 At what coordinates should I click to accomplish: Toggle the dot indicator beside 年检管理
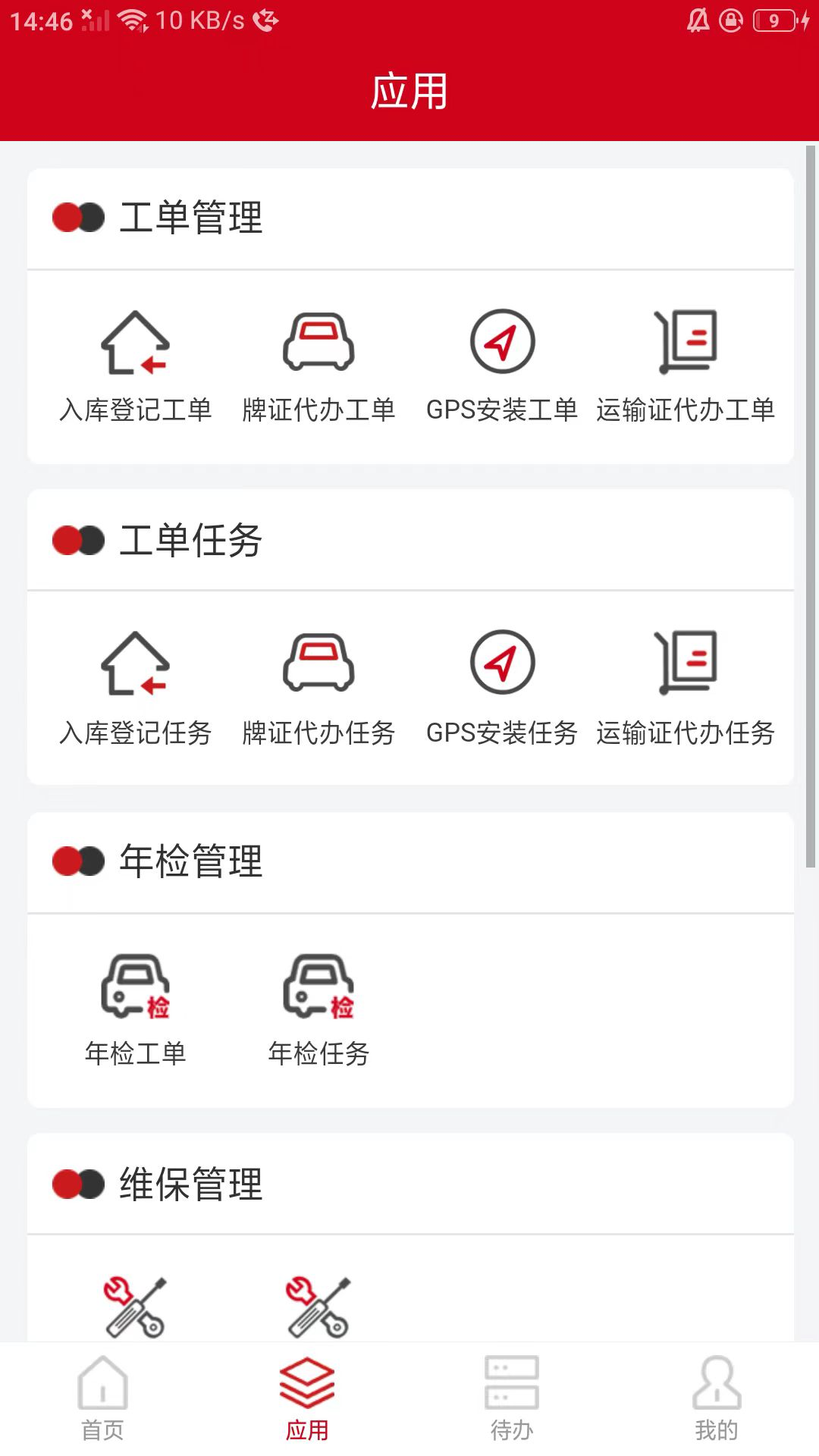(x=76, y=861)
